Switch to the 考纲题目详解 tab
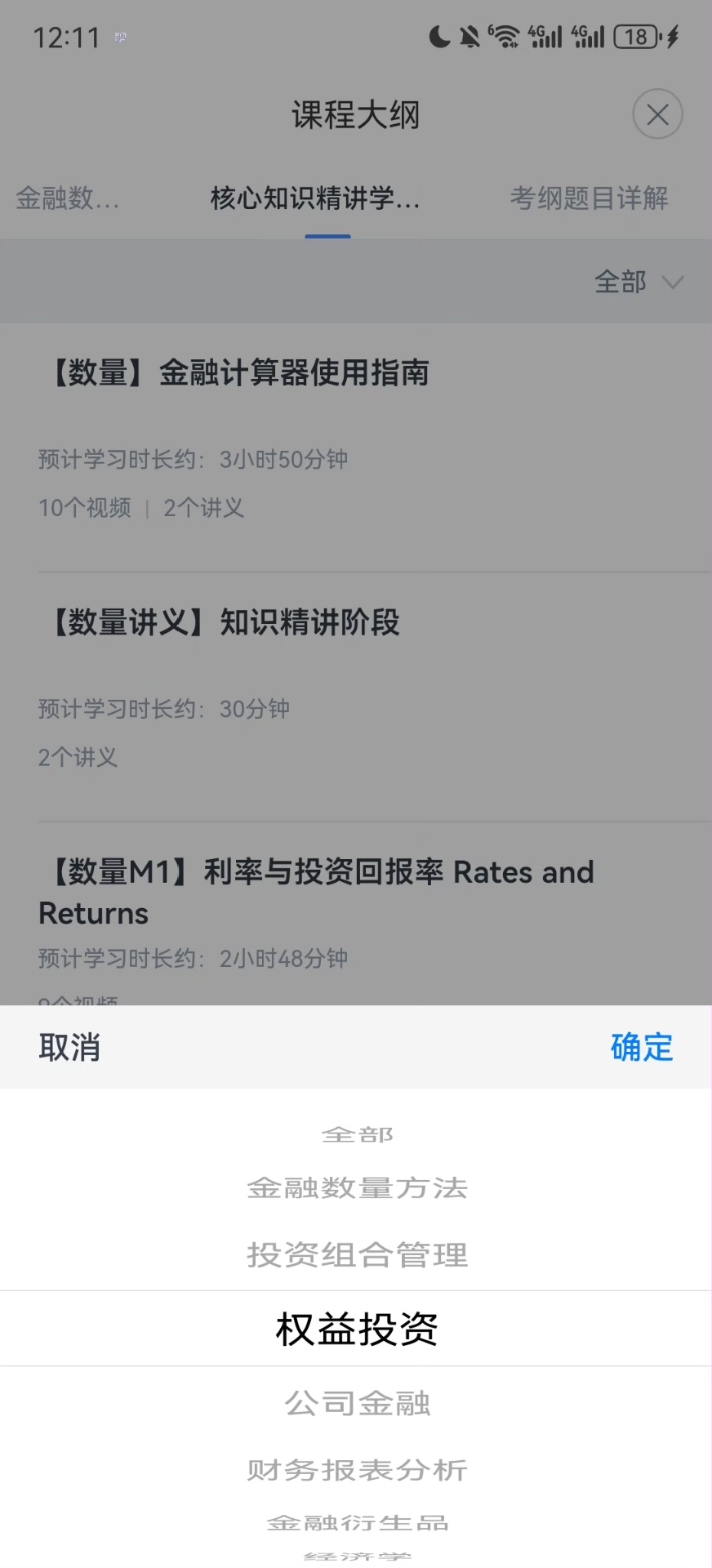The image size is (712, 1568). tap(589, 198)
